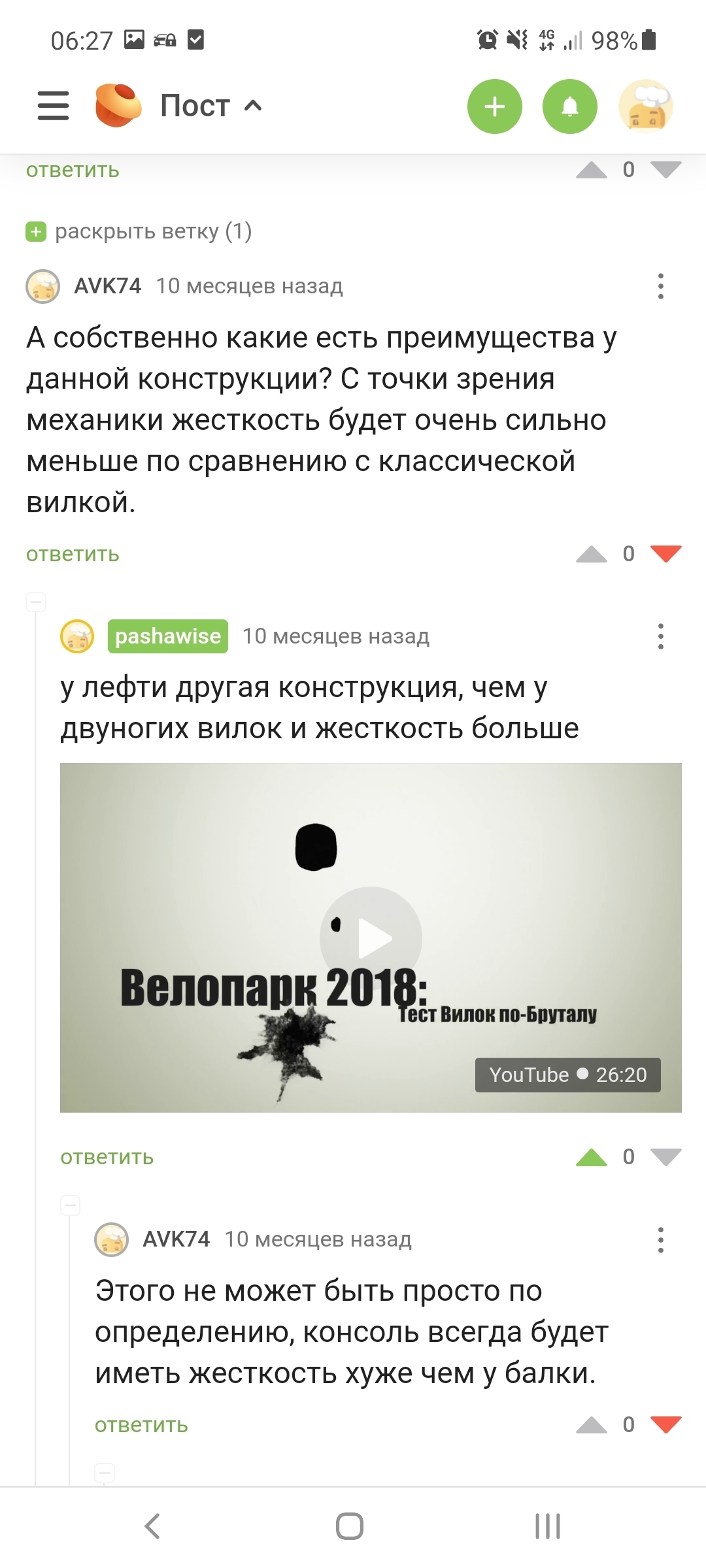Expand the Пост dropdown
Image resolution: width=706 pixels, height=1568 pixels.
(210, 106)
